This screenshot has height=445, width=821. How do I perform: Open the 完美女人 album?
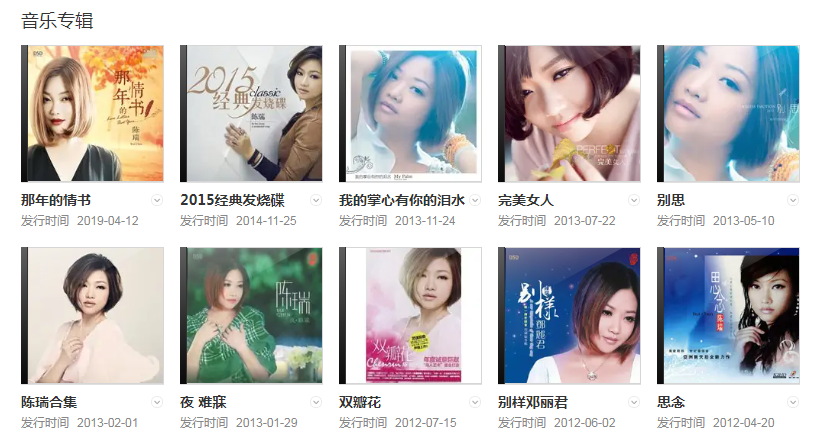coord(569,113)
